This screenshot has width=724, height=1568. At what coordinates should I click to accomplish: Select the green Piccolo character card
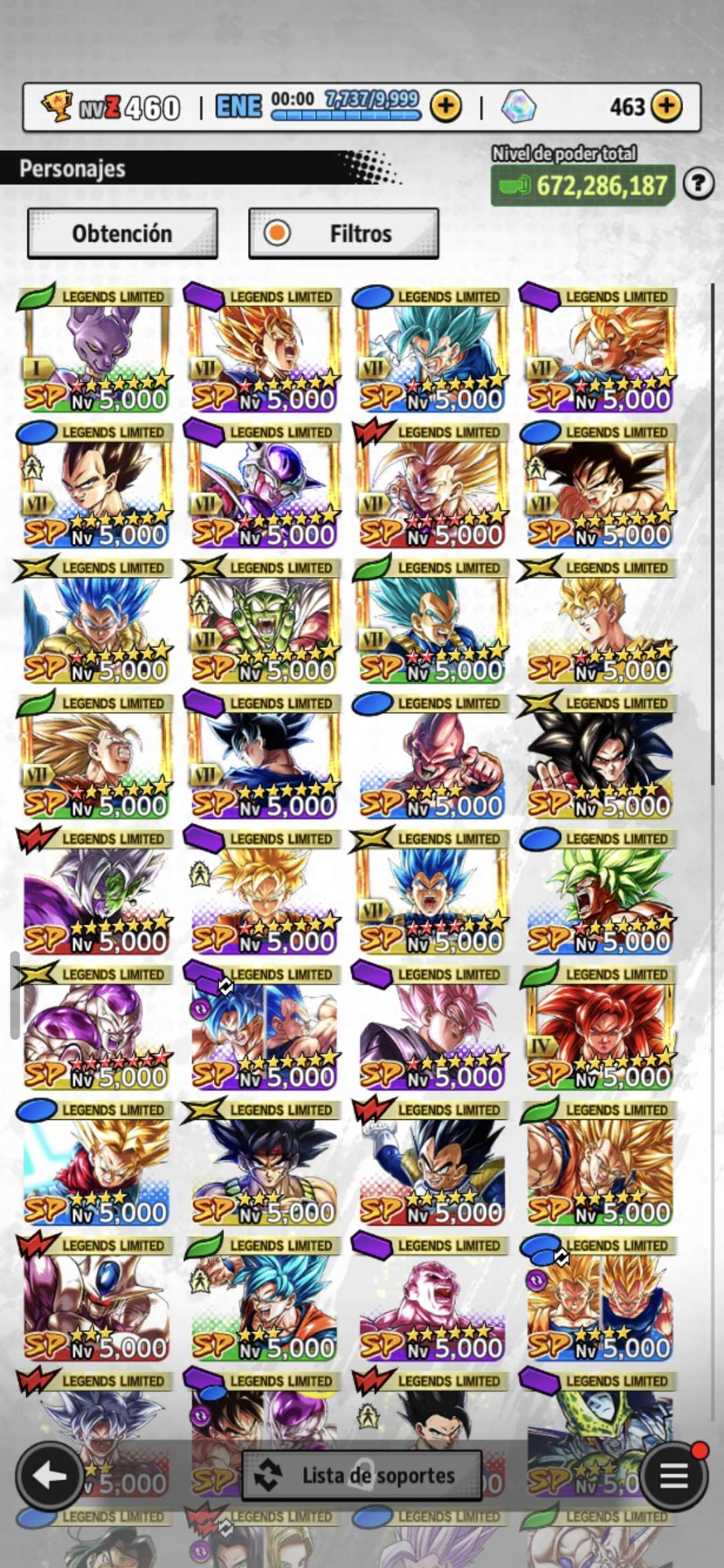[x=263, y=621]
